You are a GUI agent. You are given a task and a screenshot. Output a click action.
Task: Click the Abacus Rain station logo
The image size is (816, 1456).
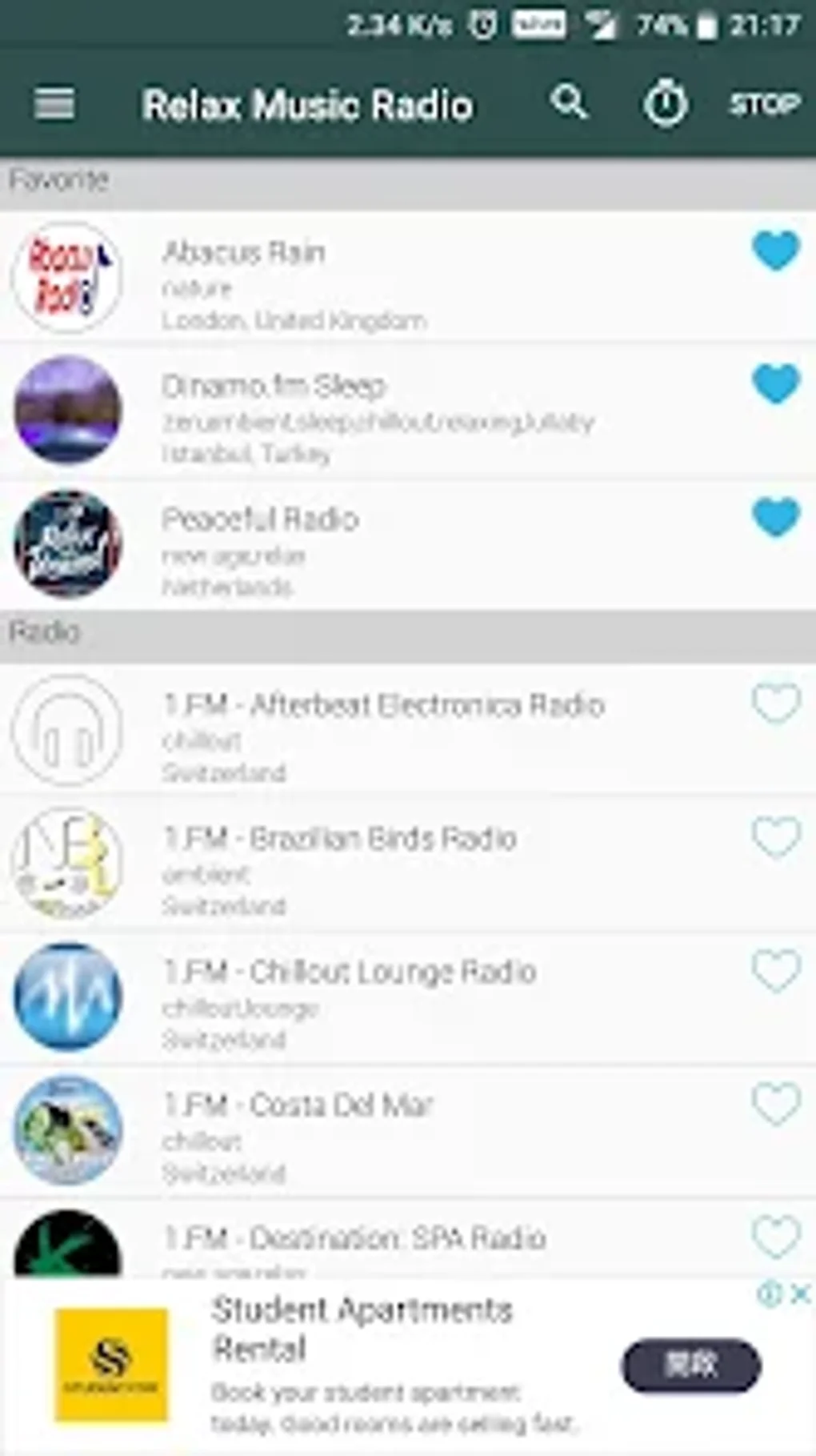[x=66, y=276]
